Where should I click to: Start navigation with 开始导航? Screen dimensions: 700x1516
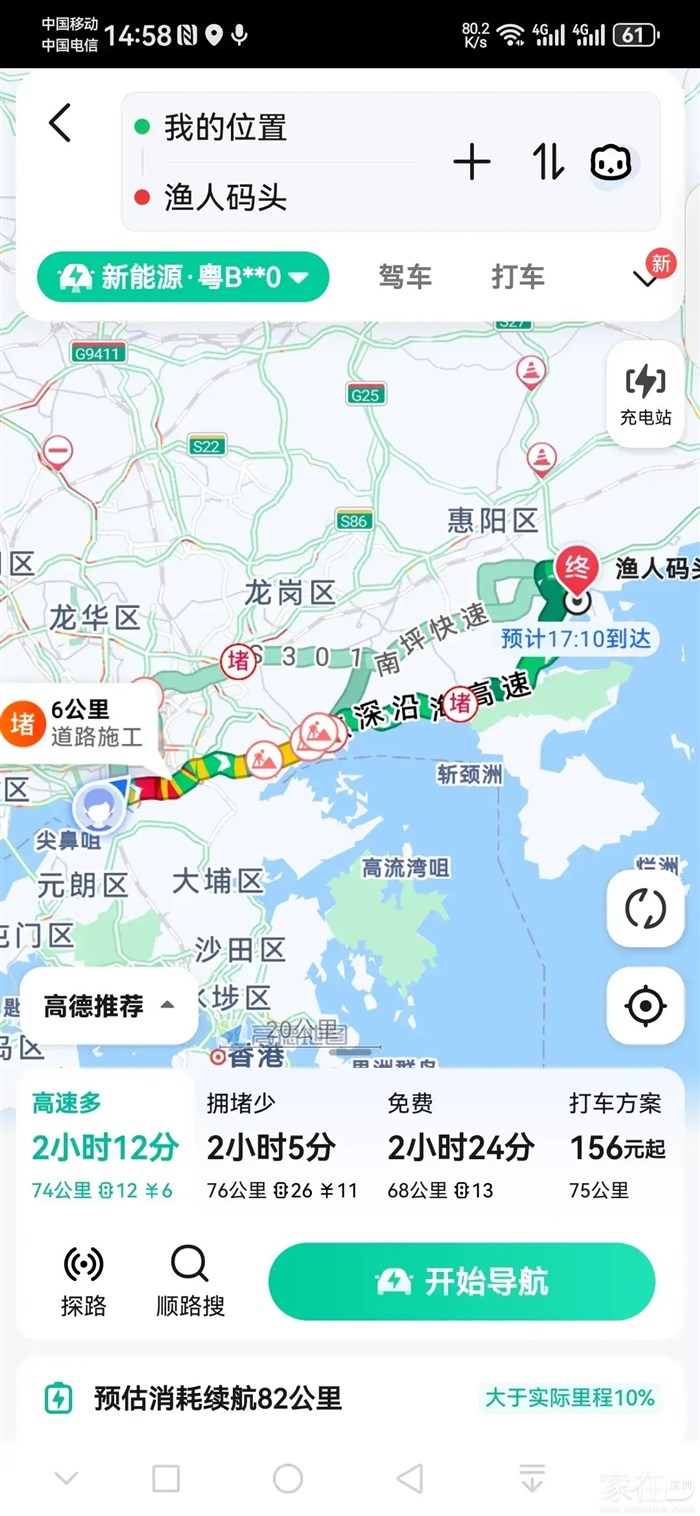pyautogui.click(x=462, y=1282)
